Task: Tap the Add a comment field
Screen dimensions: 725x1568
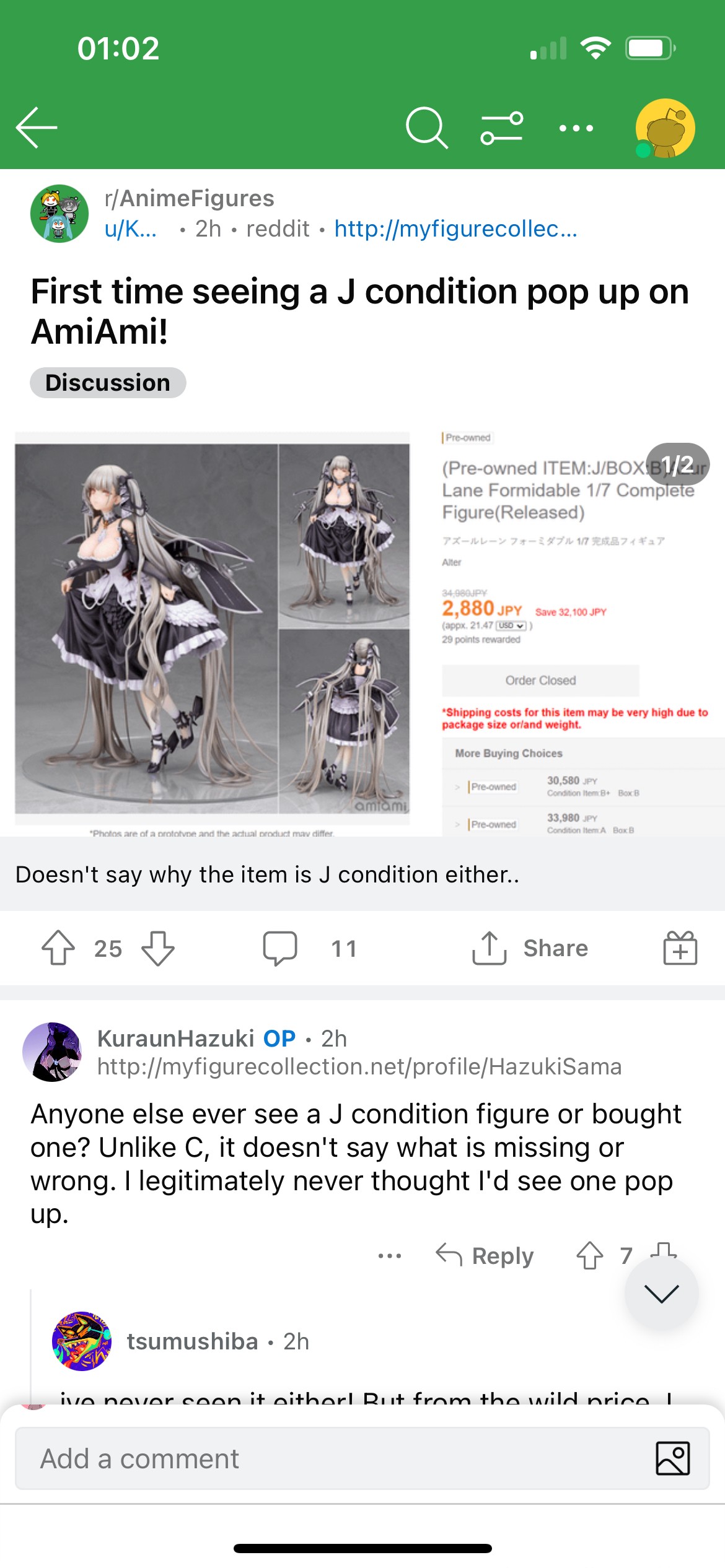Action: tap(335, 1459)
